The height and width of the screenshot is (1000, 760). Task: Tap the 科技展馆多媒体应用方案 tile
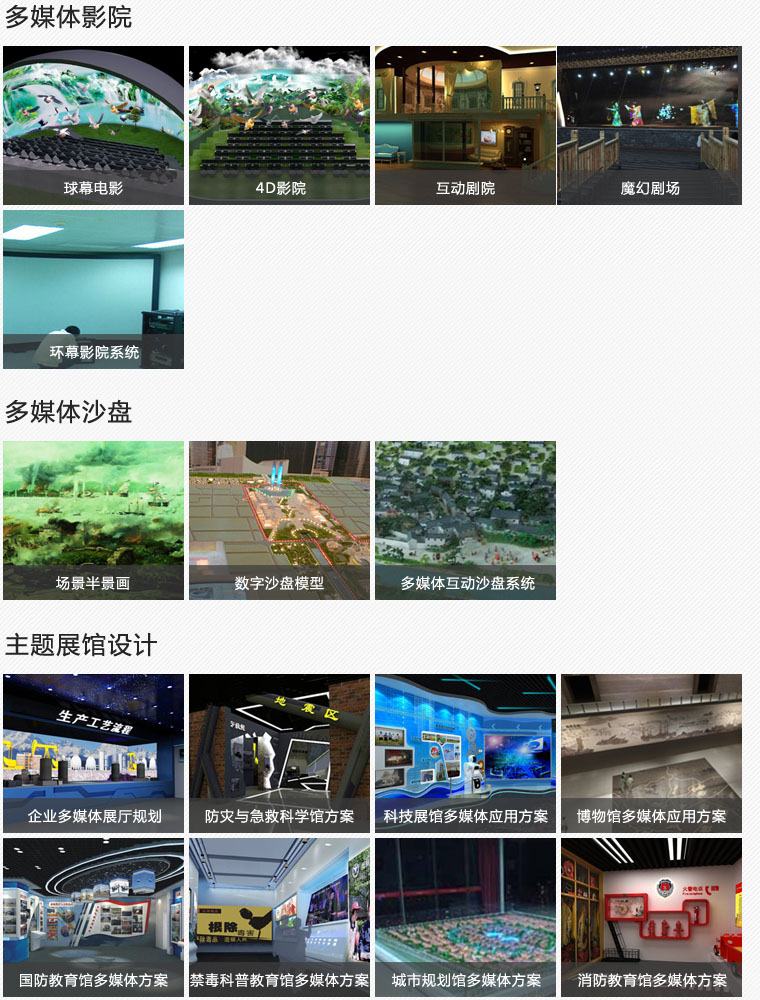point(465,753)
